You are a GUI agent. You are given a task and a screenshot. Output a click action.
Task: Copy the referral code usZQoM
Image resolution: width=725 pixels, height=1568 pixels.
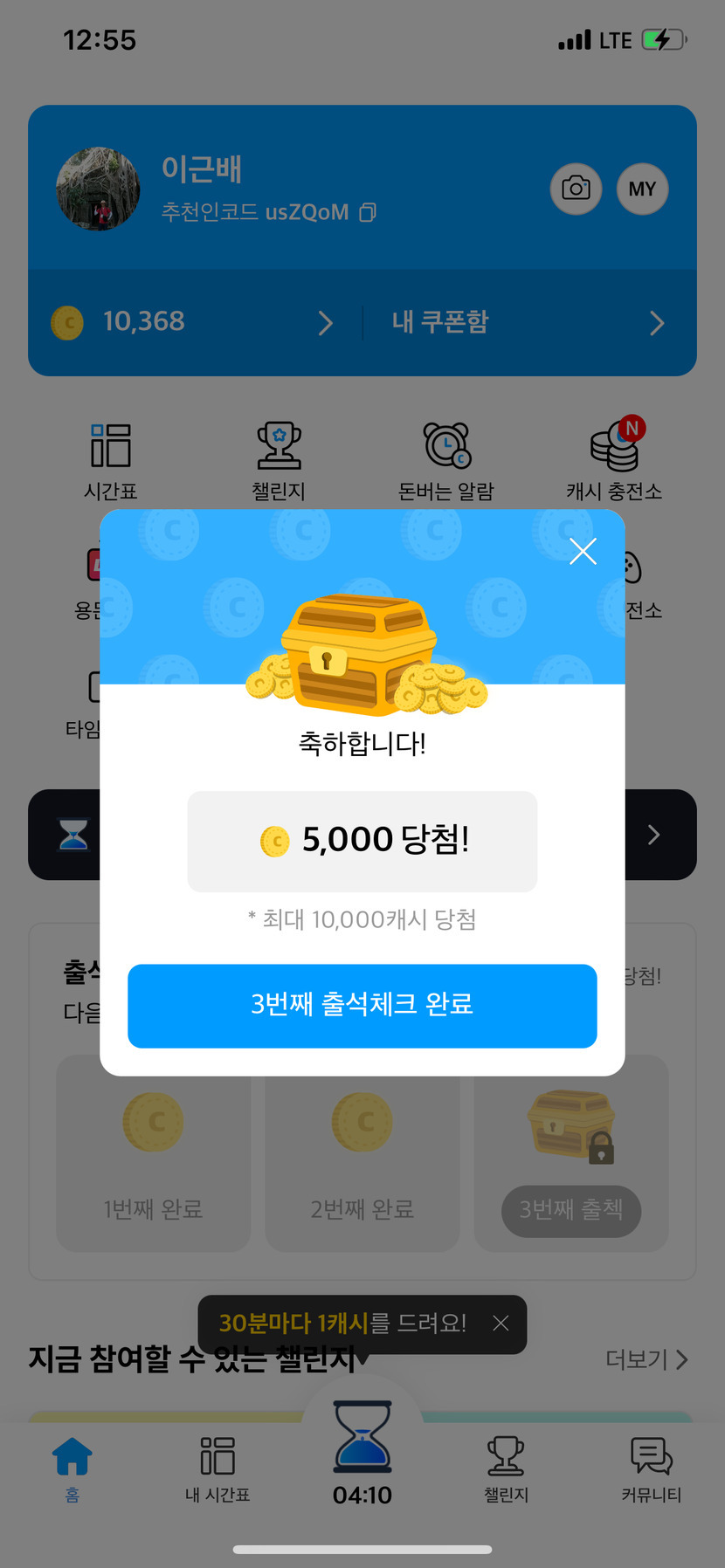pos(368,212)
